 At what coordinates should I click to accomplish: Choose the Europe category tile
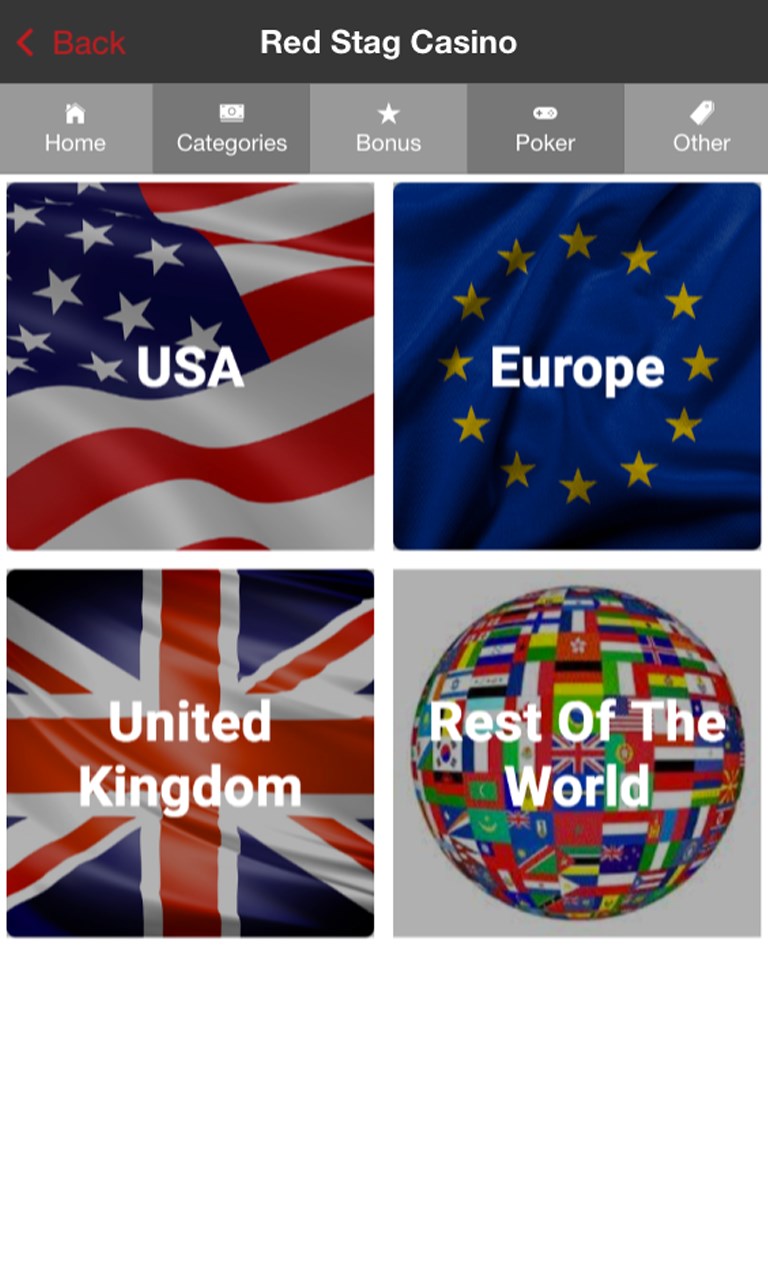576,366
